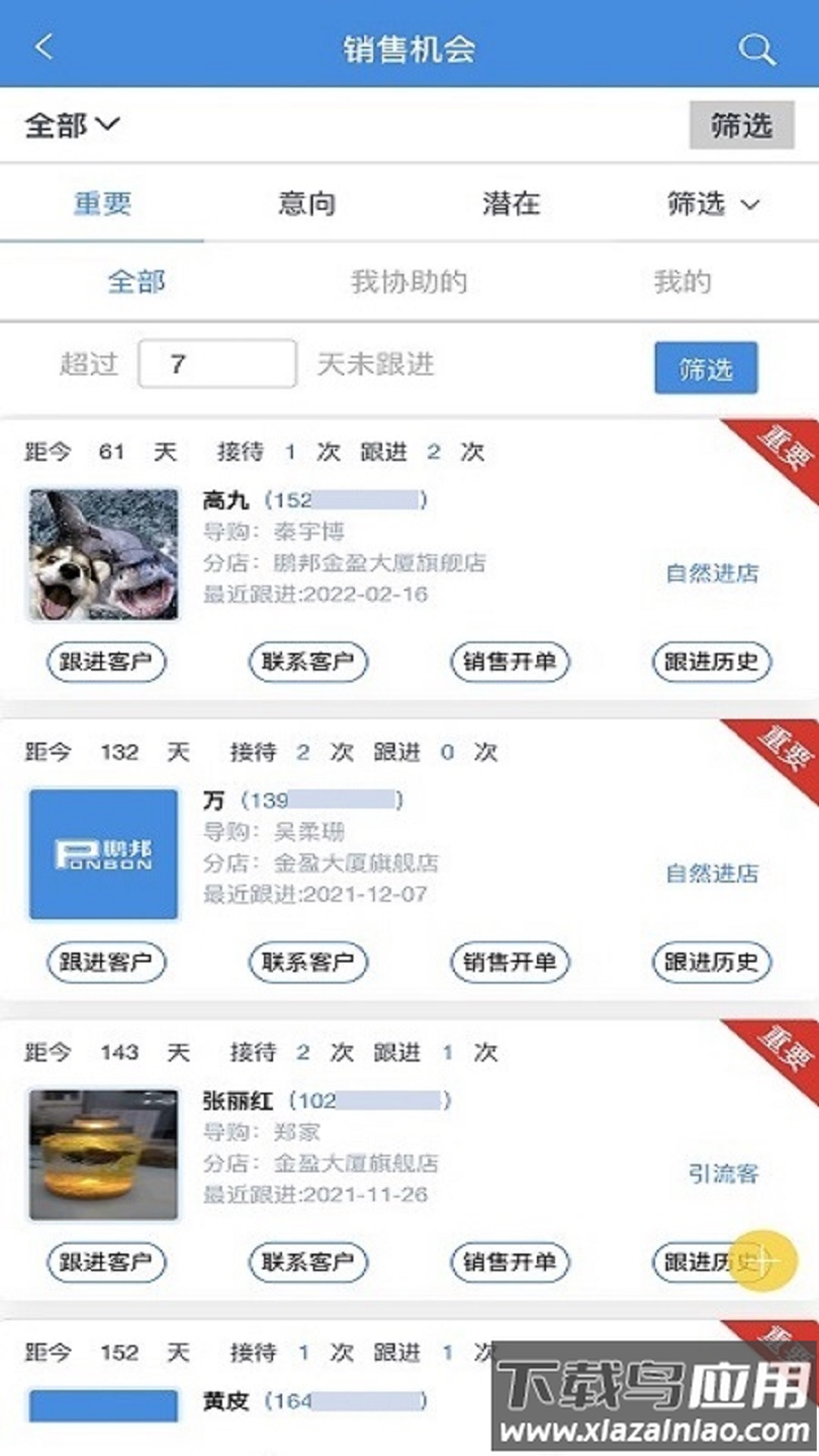Click 销售开单 on 高九's card

click(x=509, y=661)
